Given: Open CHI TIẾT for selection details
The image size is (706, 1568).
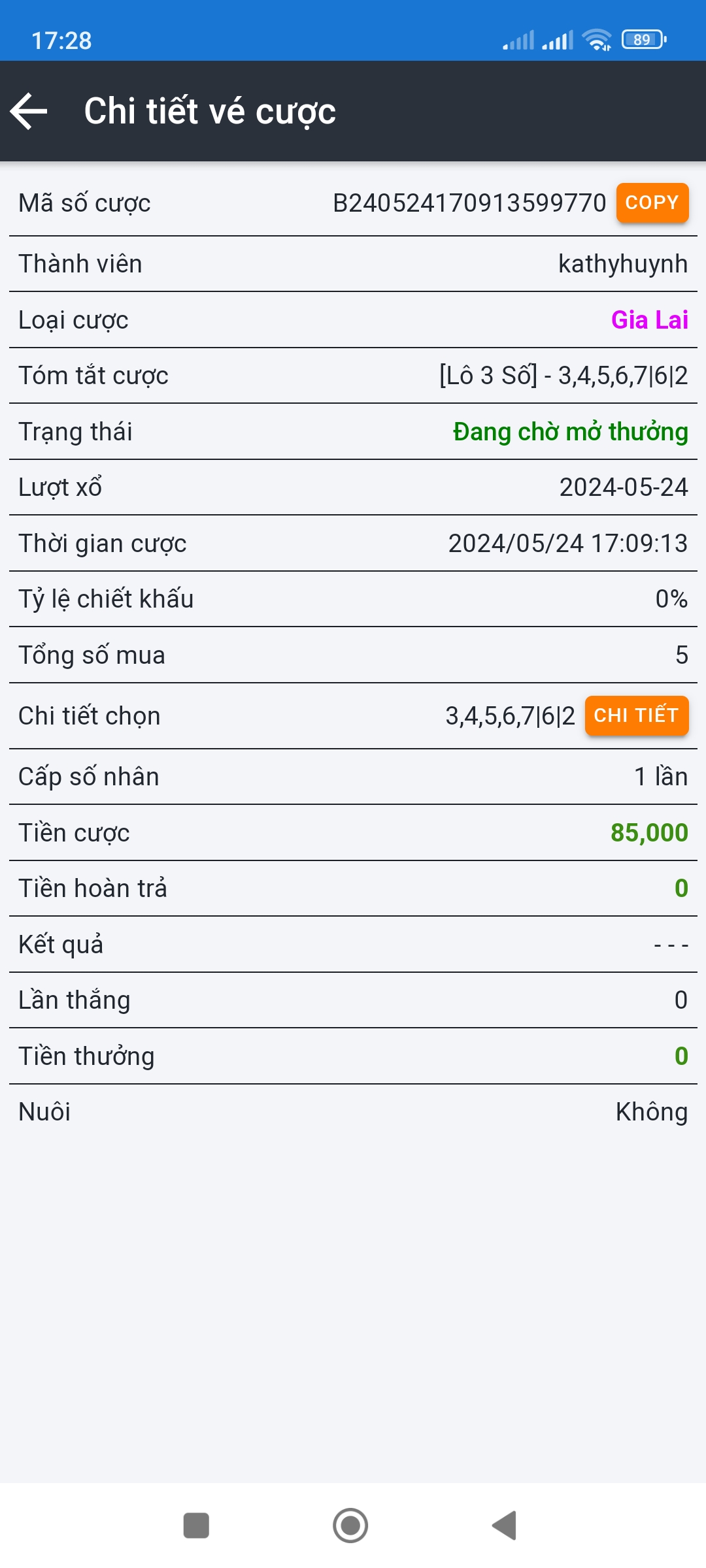Looking at the screenshot, I should (x=637, y=716).
